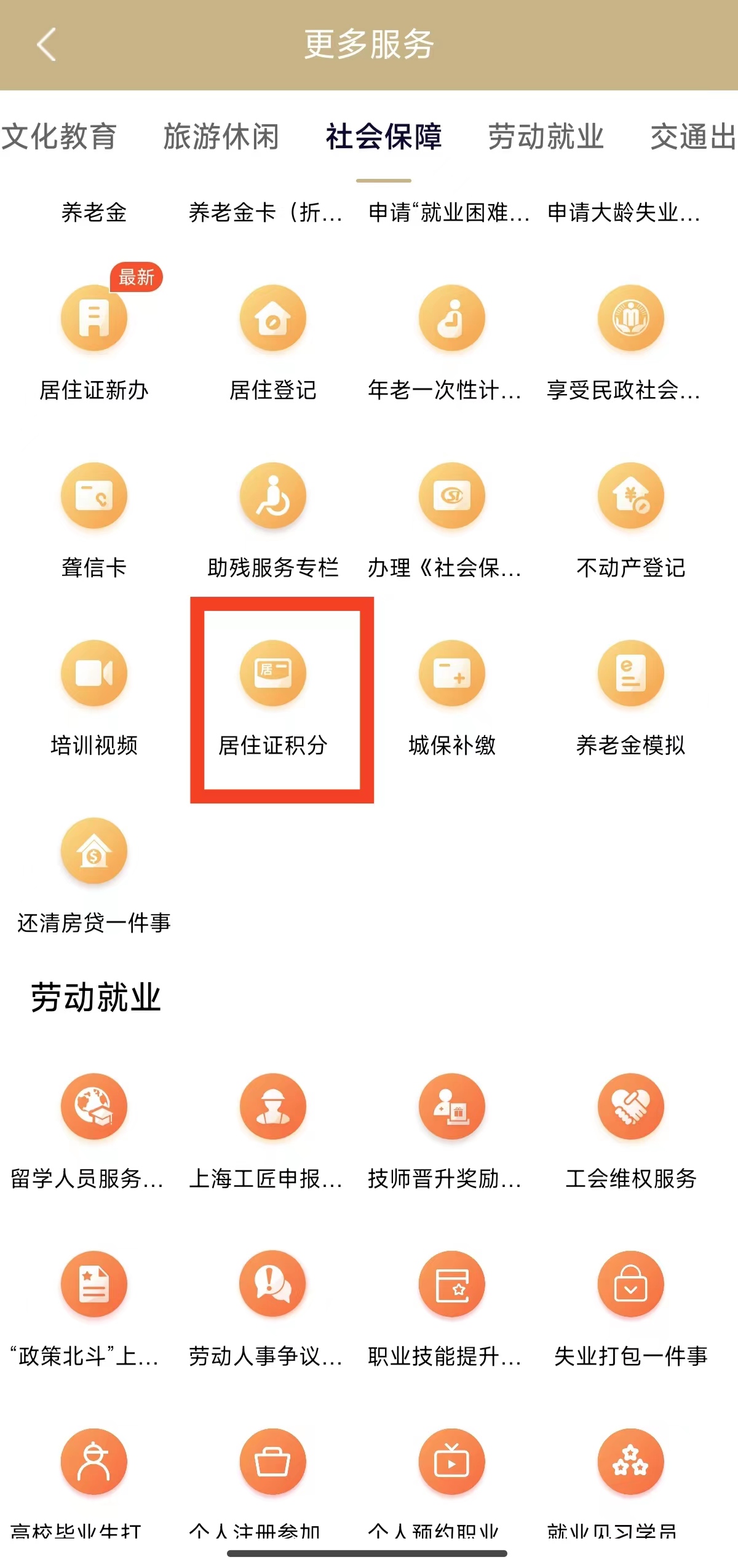Image resolution: width=738 pixels, height=1568 pixels.
Task: Open 不动产登记 service
Action: click(631, 519)
